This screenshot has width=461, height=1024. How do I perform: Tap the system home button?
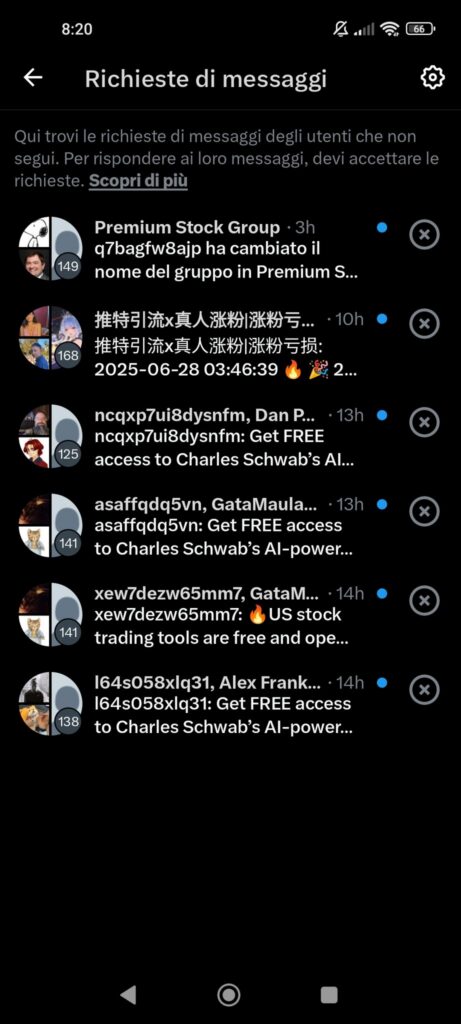click(x=229, y=995)
